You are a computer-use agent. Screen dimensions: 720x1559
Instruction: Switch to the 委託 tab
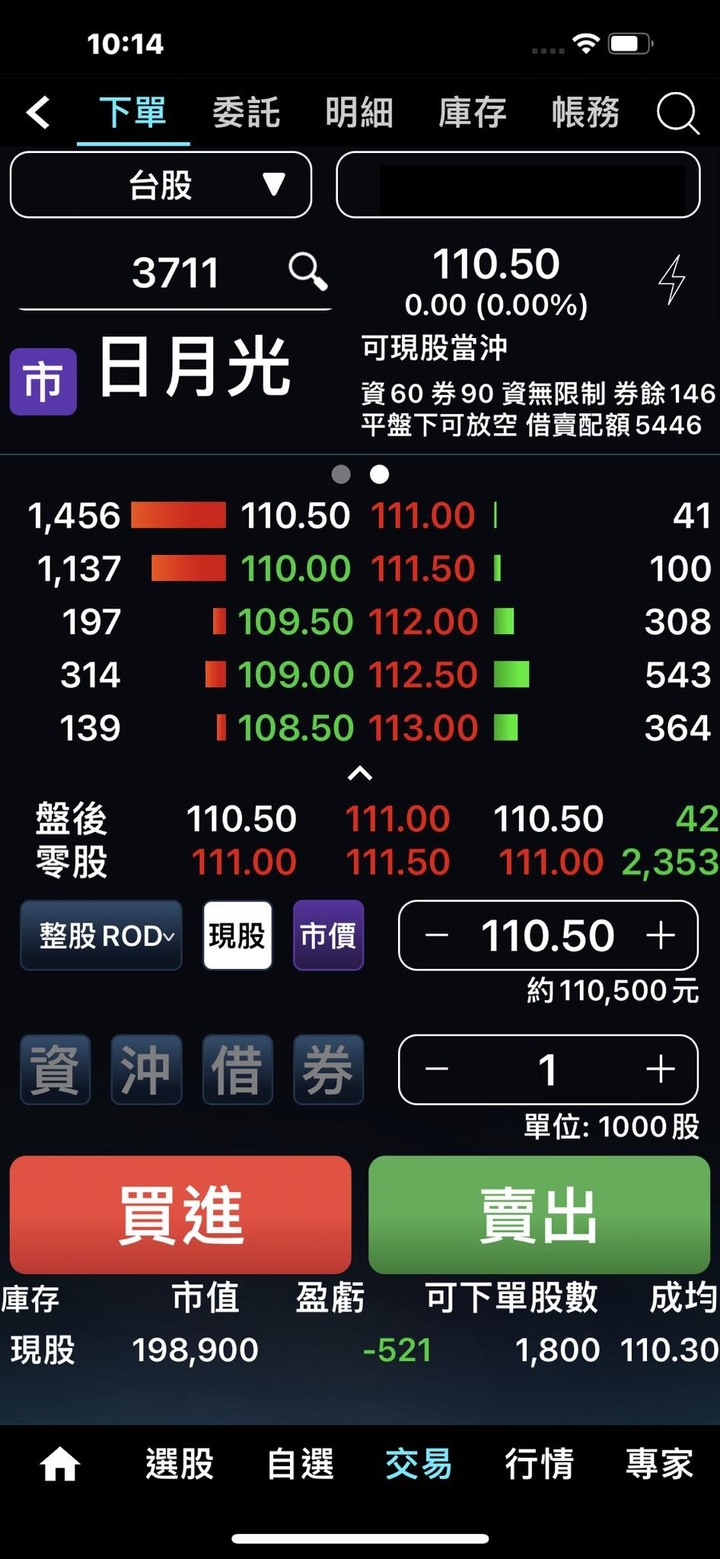(x=248, y=113)
